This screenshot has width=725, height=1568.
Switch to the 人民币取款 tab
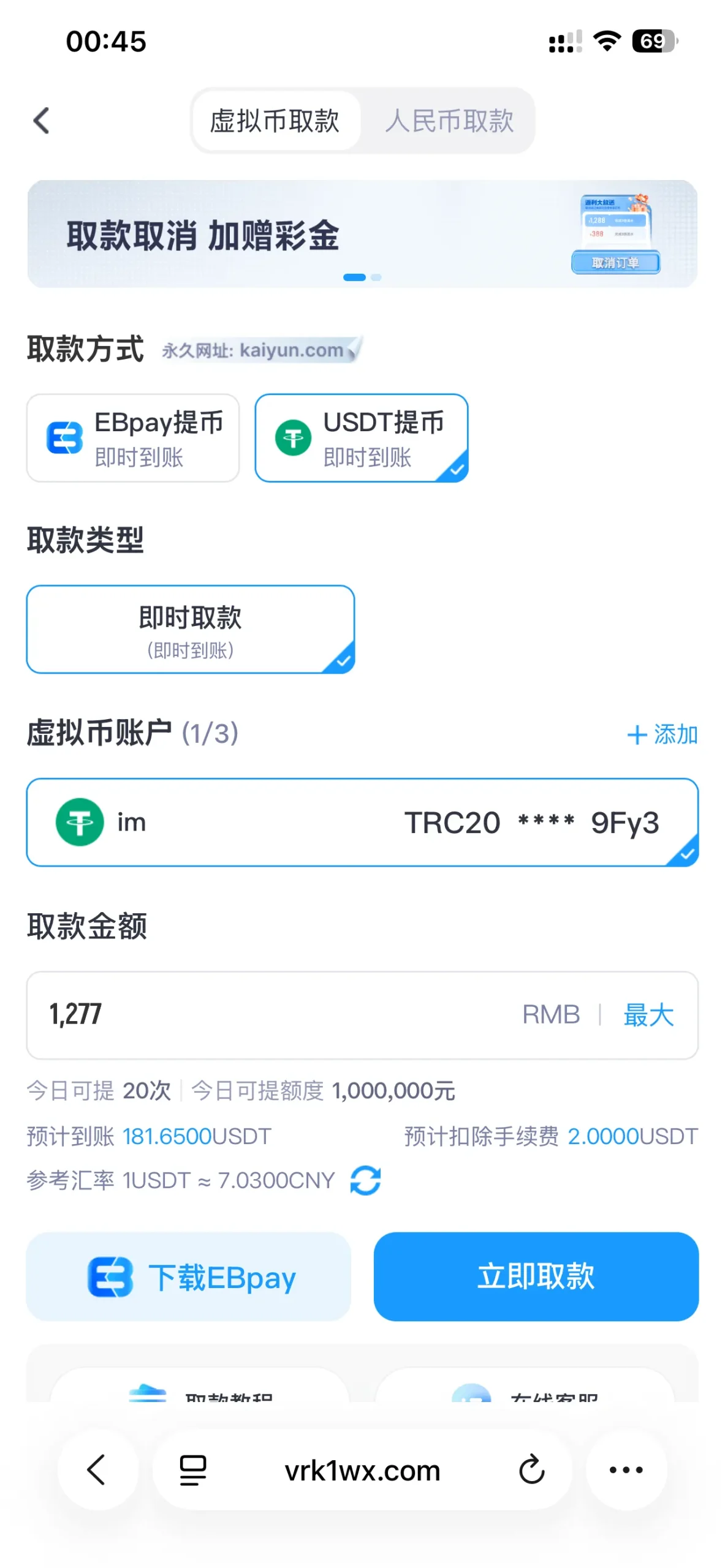click(449, 121)
